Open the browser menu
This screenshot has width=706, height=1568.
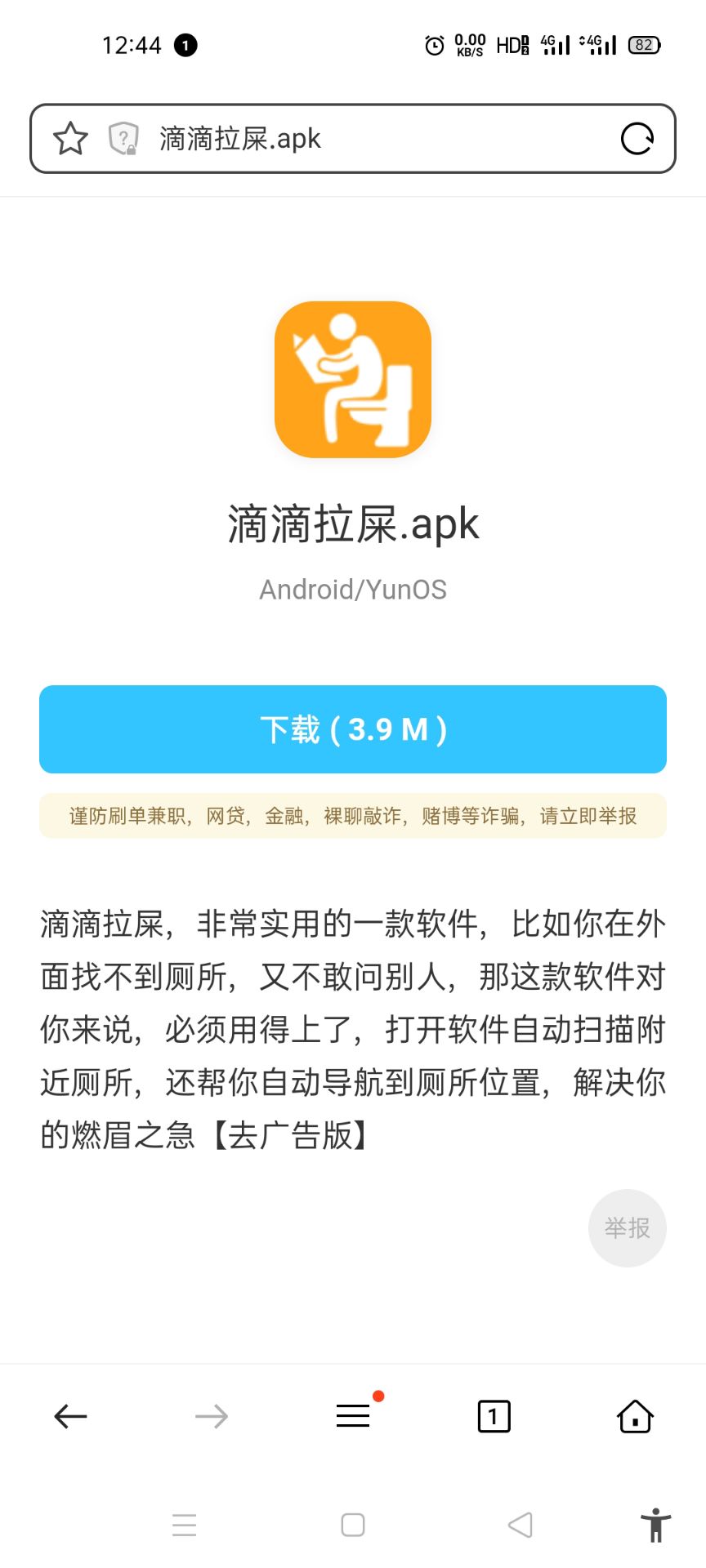point(353,1416)
